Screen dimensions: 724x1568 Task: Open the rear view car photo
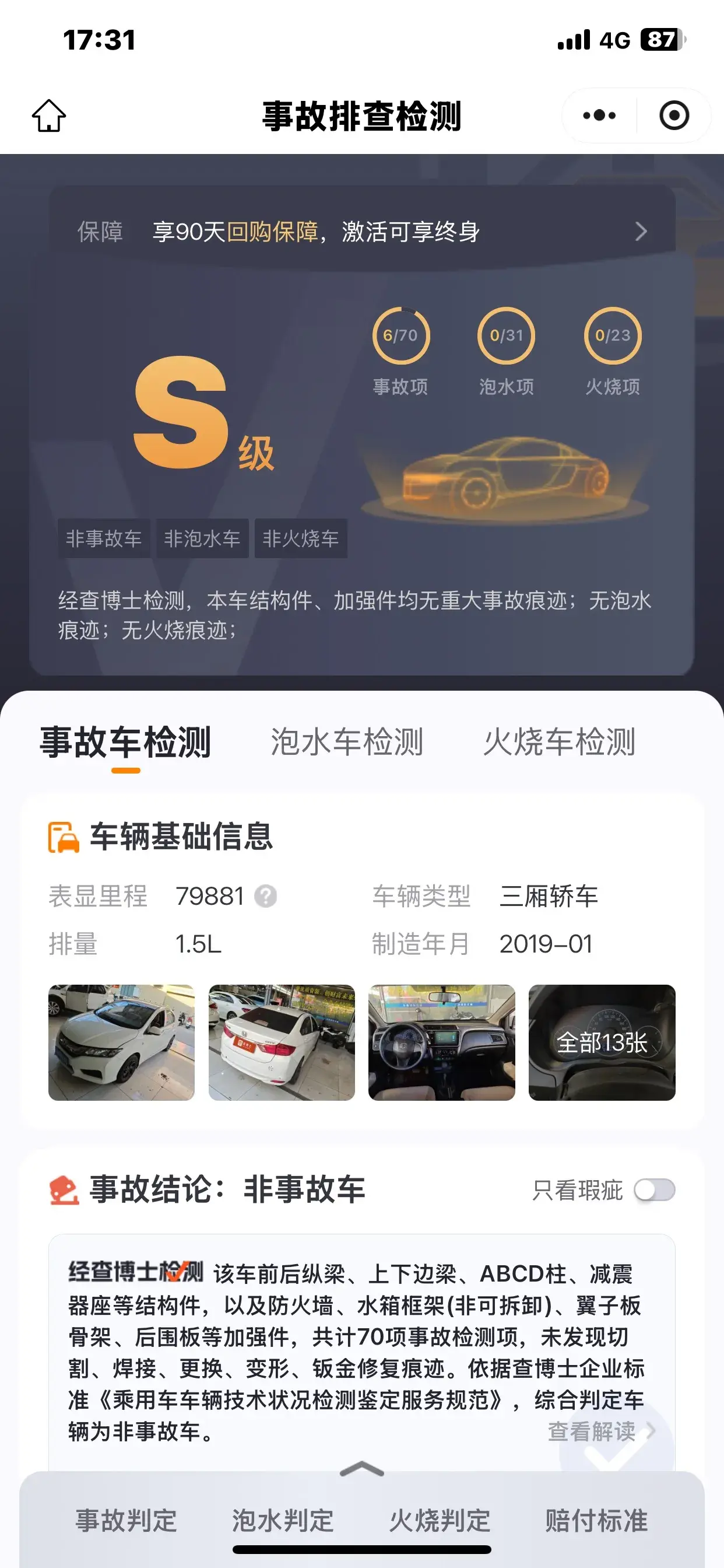282,1042
